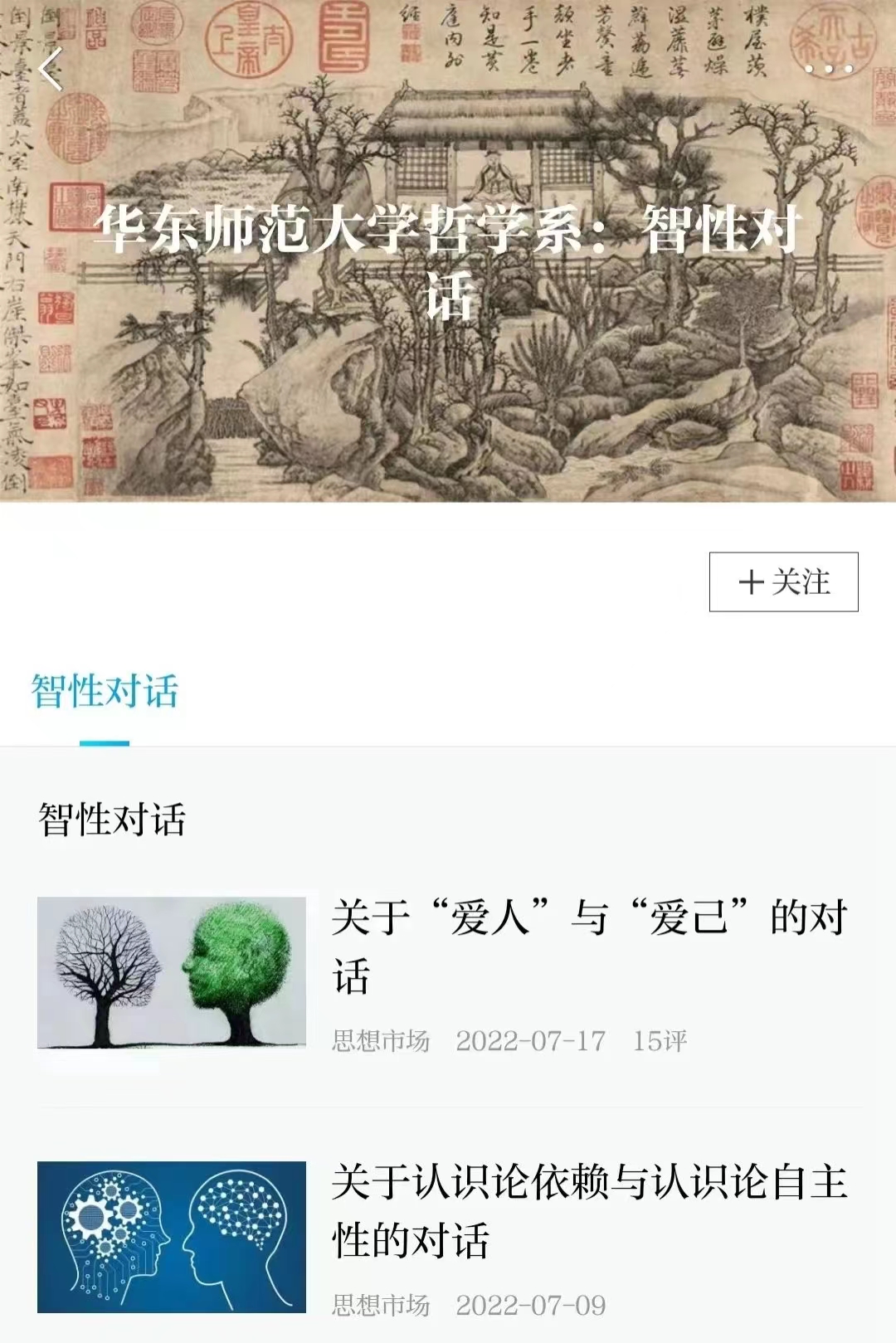Screen dimensions: 896x1343
Task: View the two-trees head thumbnail
Action: coord(172,972)
